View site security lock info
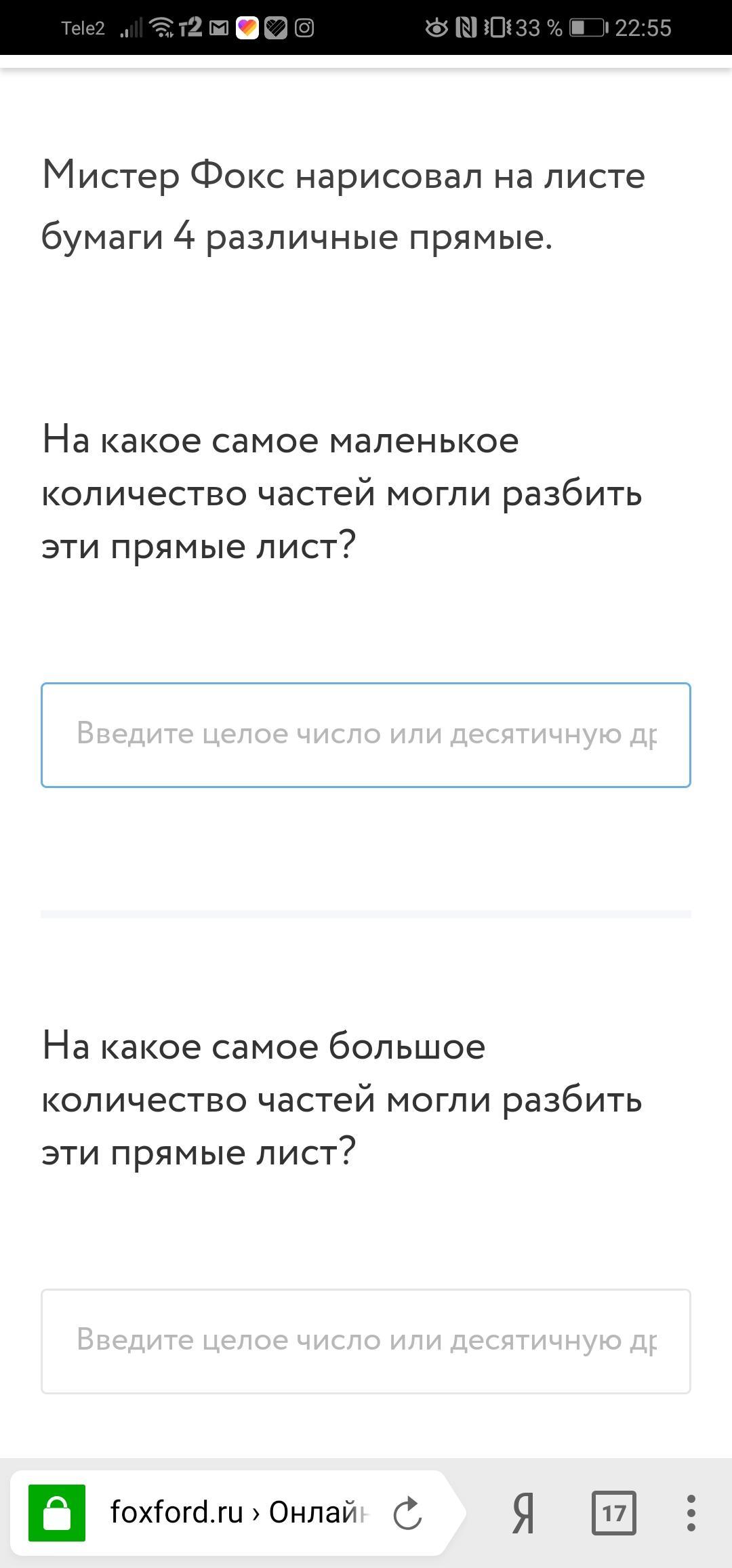Viewport: 732px width, 1568px height. pos(57,1513)
